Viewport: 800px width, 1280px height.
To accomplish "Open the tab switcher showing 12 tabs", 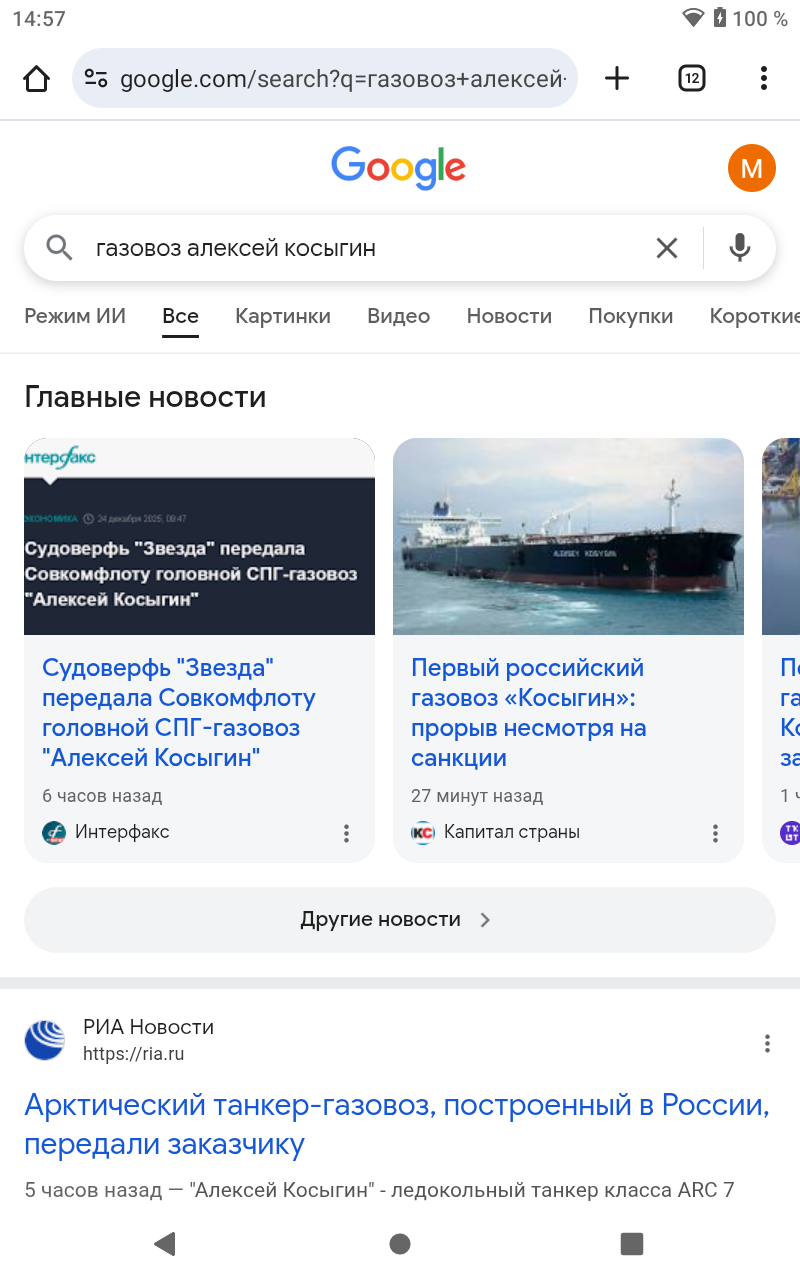I will click(x=691, y=78).
